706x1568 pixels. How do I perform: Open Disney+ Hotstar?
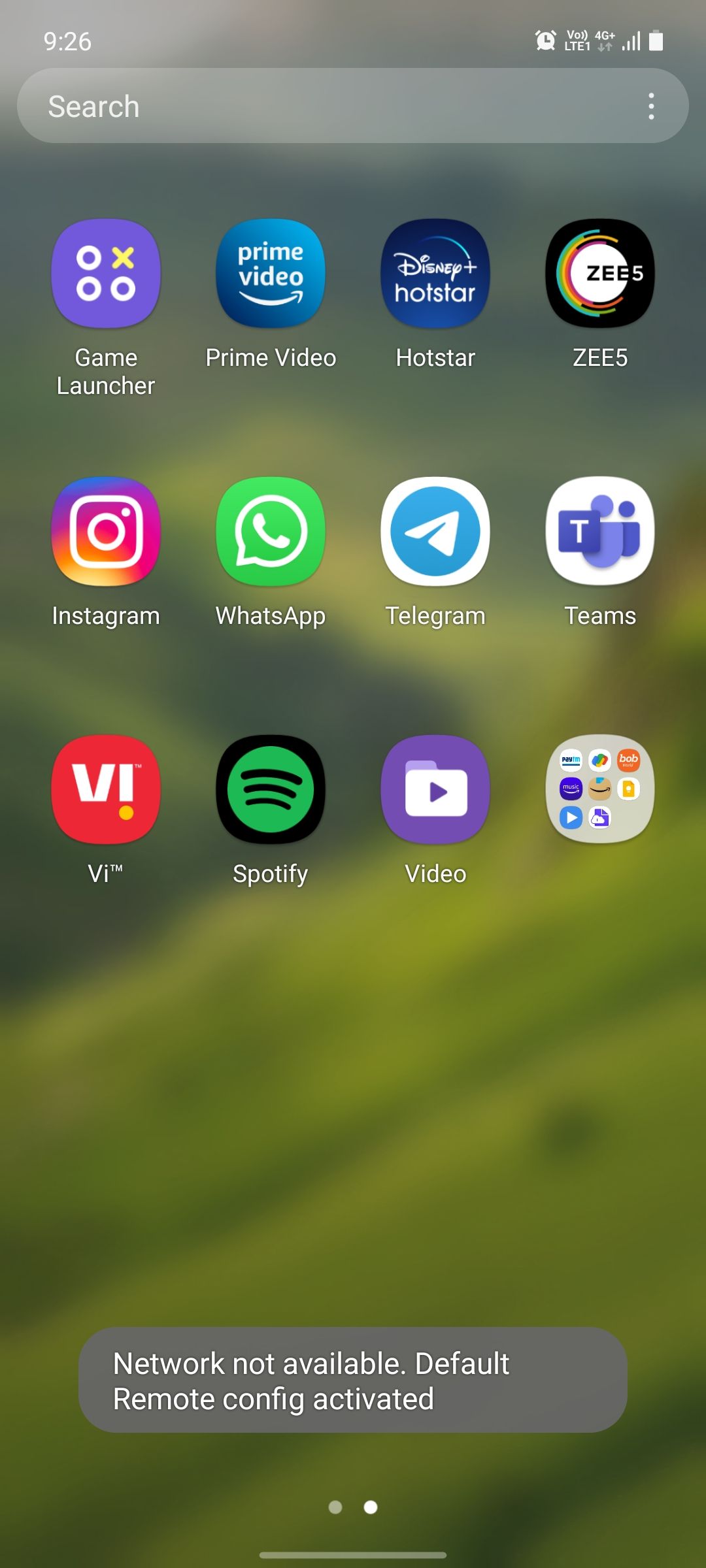[x=435, y=273]
